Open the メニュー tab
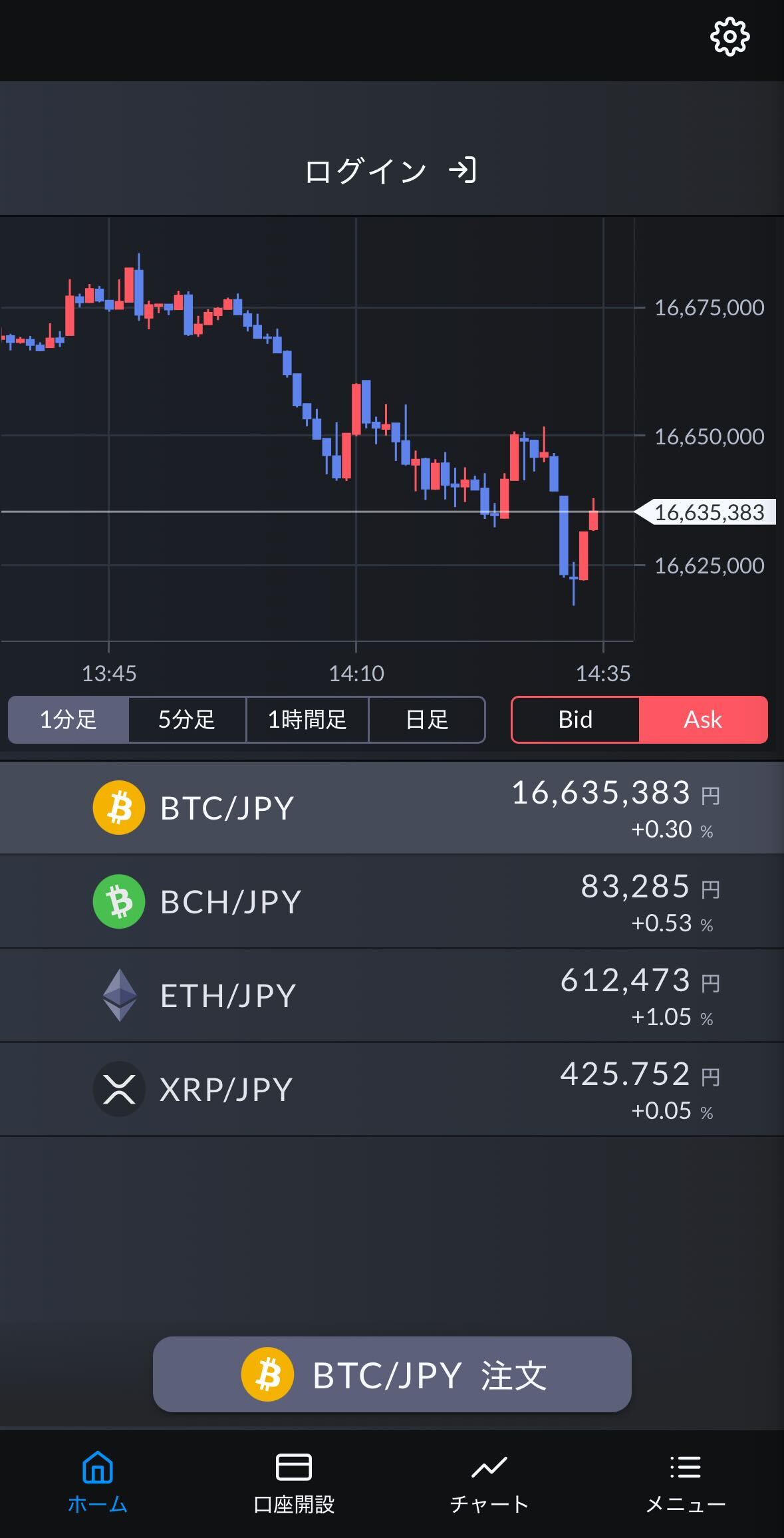 (686, 1483)
